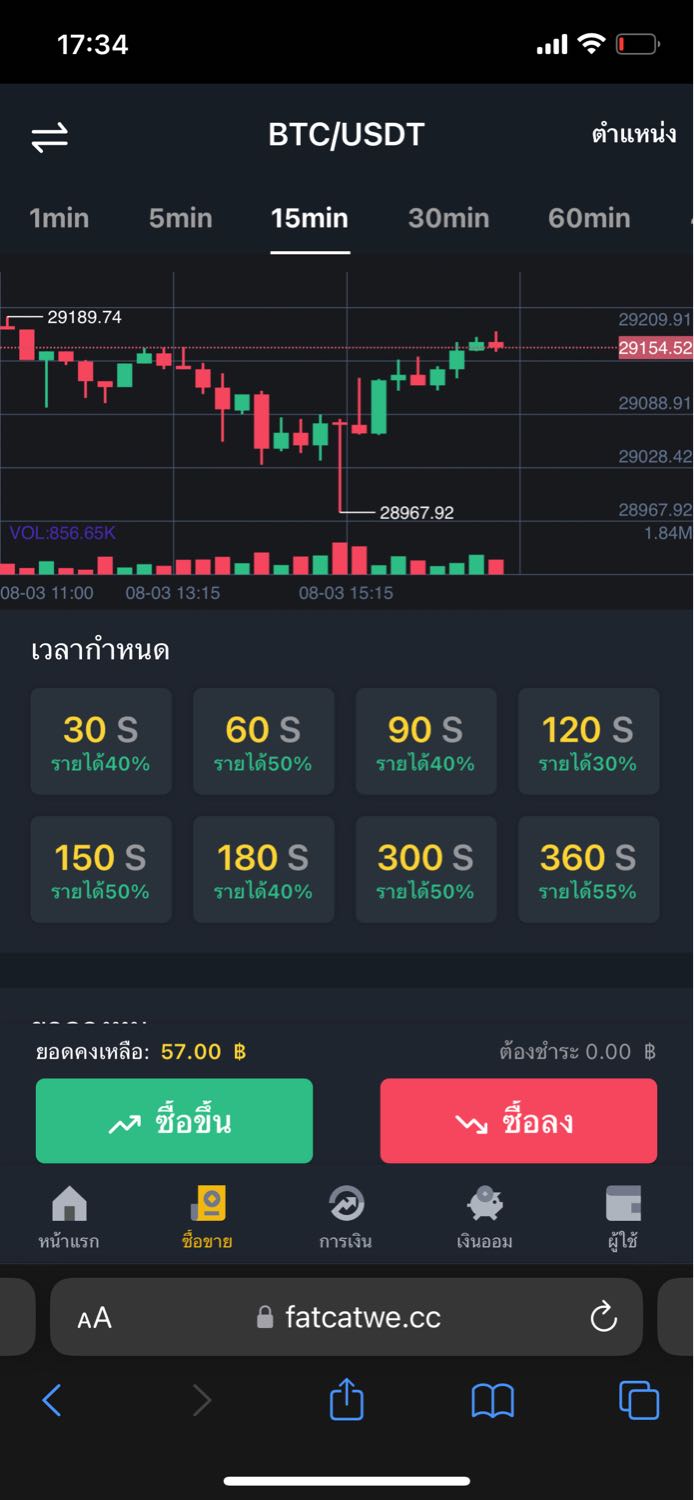Screen dimensions: 694x1500
Task: Select the 180 S duration
Action: click(263, 869)
